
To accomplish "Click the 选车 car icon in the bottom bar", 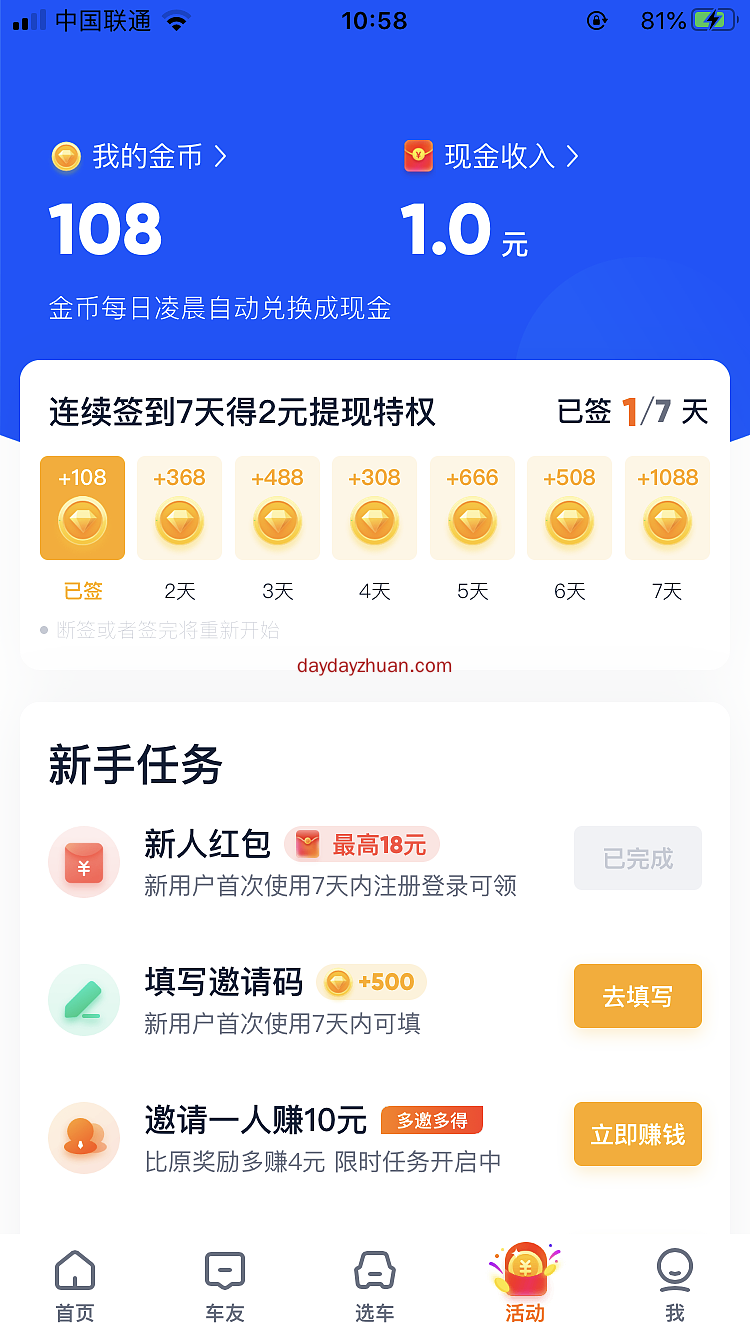I will (374, 1270).
